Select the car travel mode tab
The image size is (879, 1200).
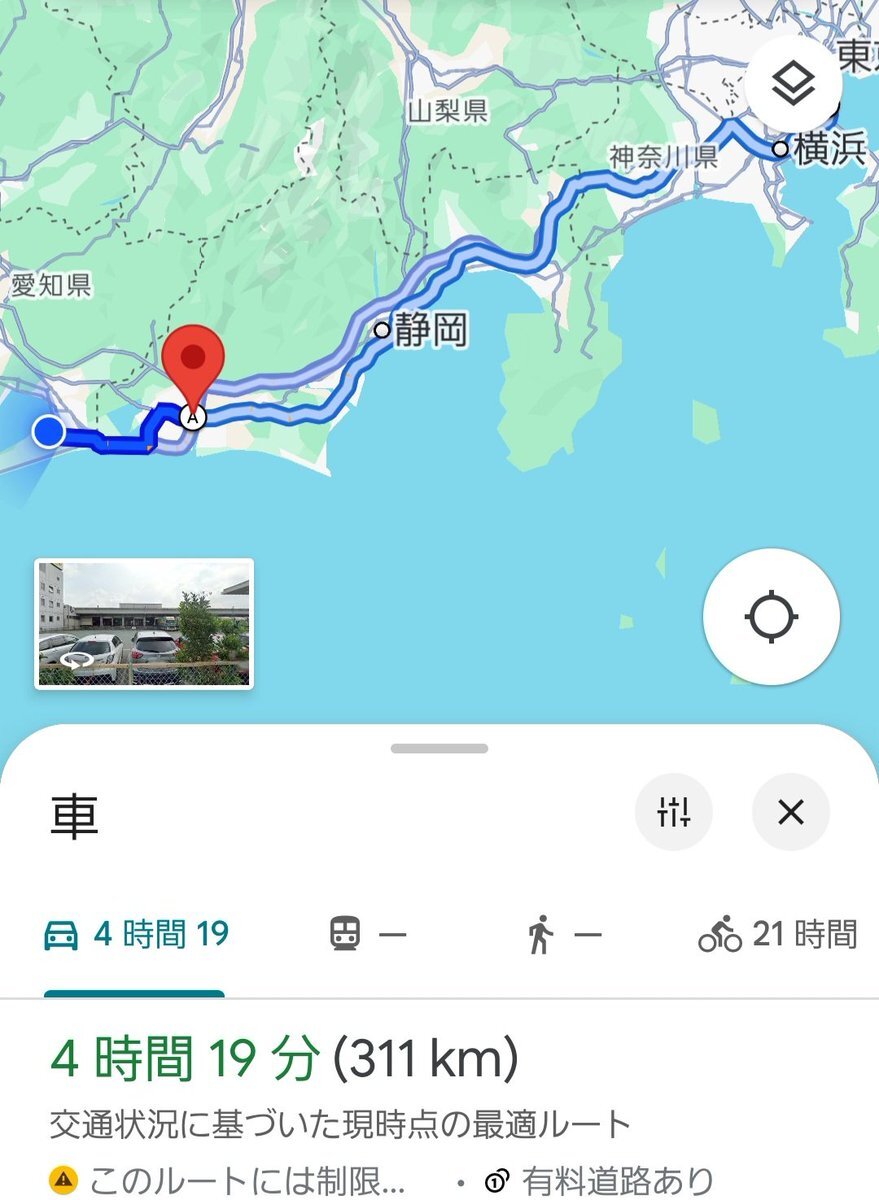click(136, 936)
